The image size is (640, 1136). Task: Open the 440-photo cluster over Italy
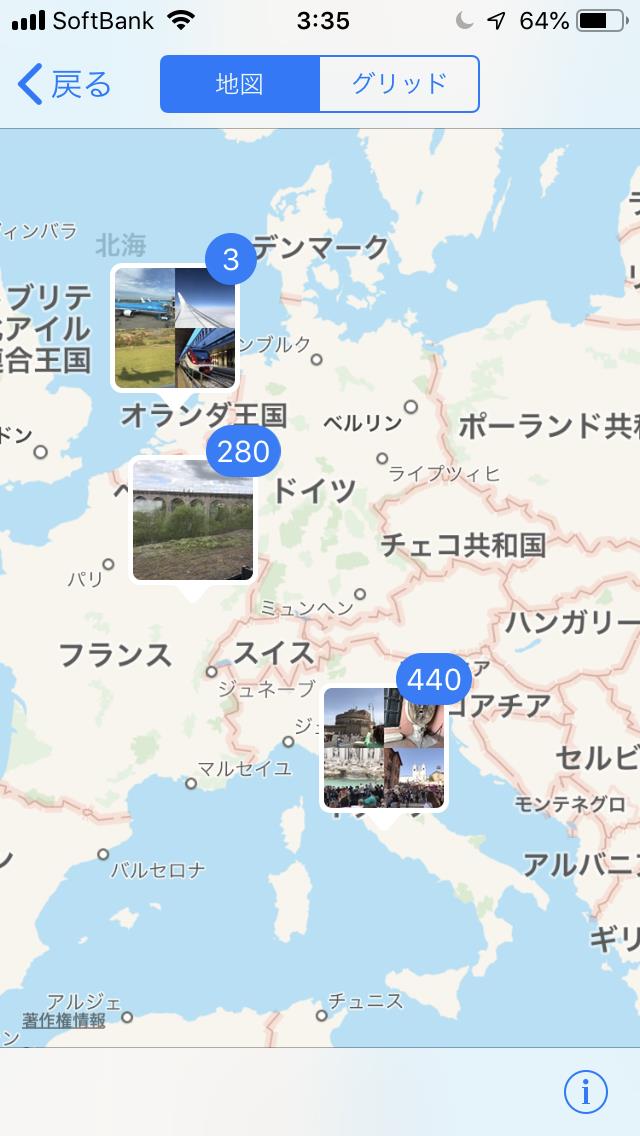pos(384,747)
